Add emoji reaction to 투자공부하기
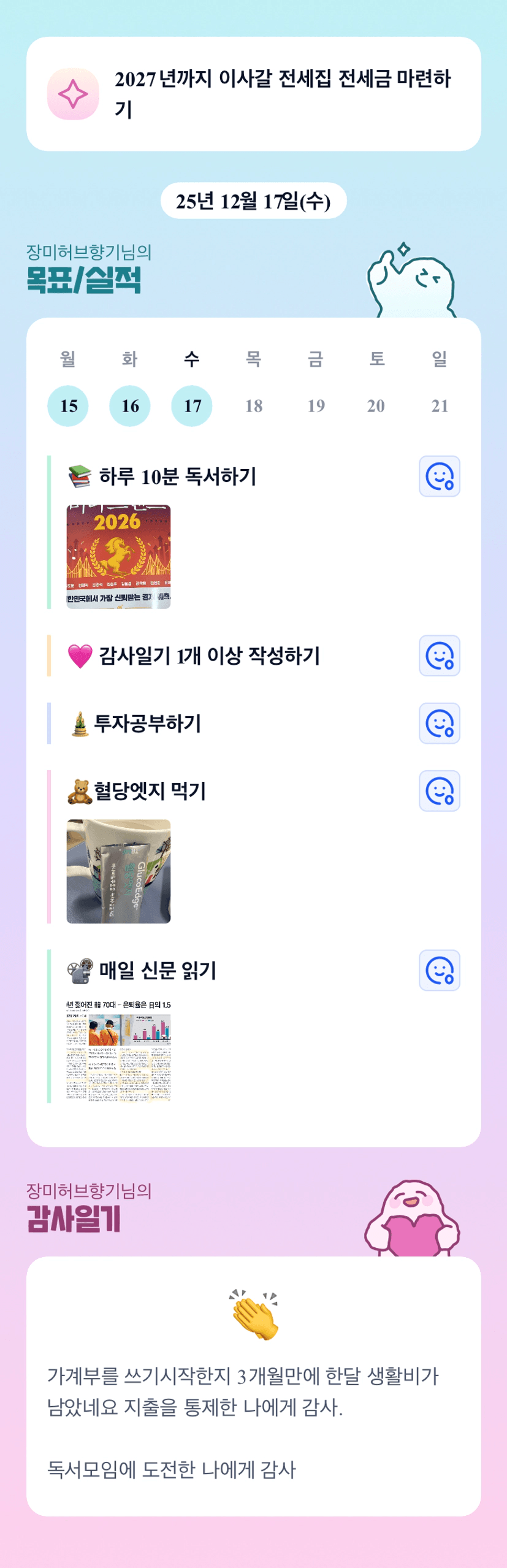The height and width of the screenshot is (1568, 507). 439,723
